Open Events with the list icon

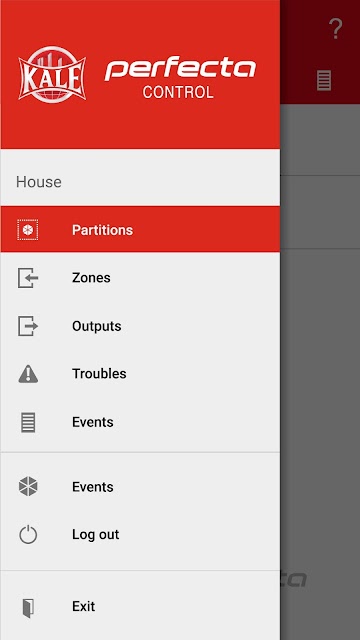(x=140, y=422)
